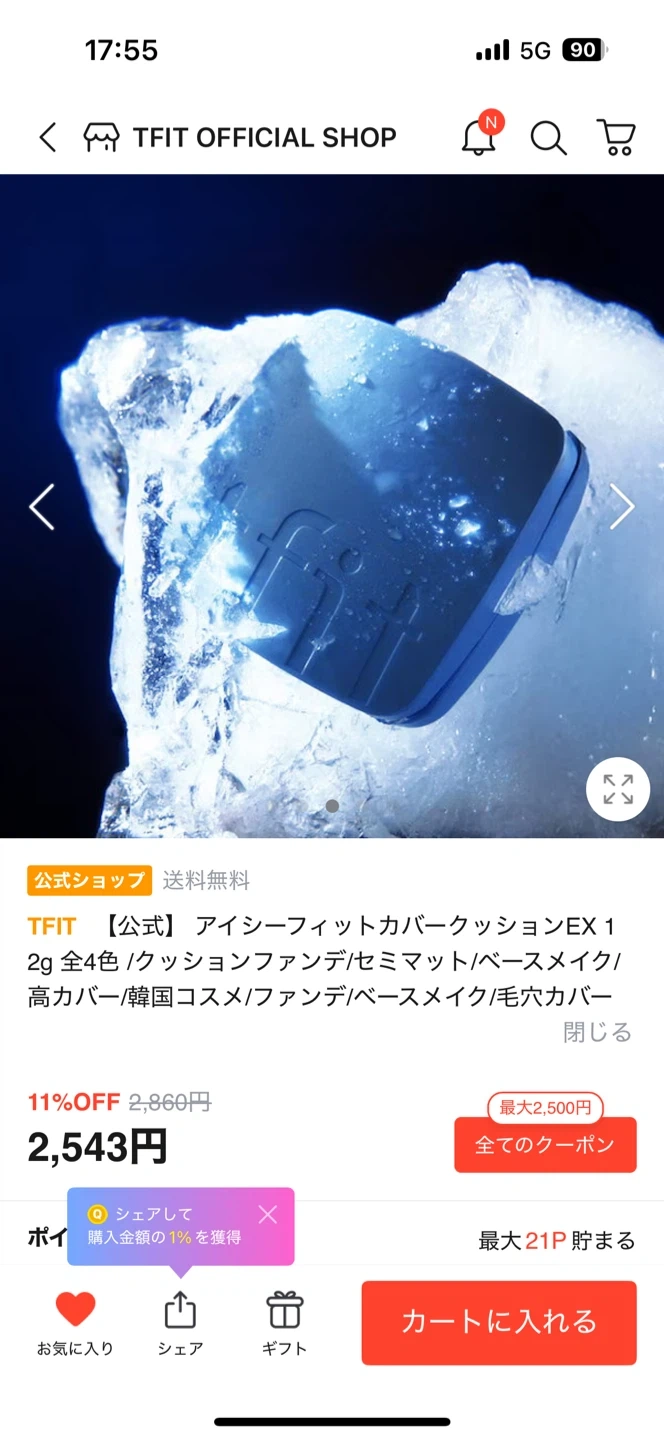The image size is (664, 1440).
Task: View all coupons via 全てのクーポン
Action: [545, 1145]
